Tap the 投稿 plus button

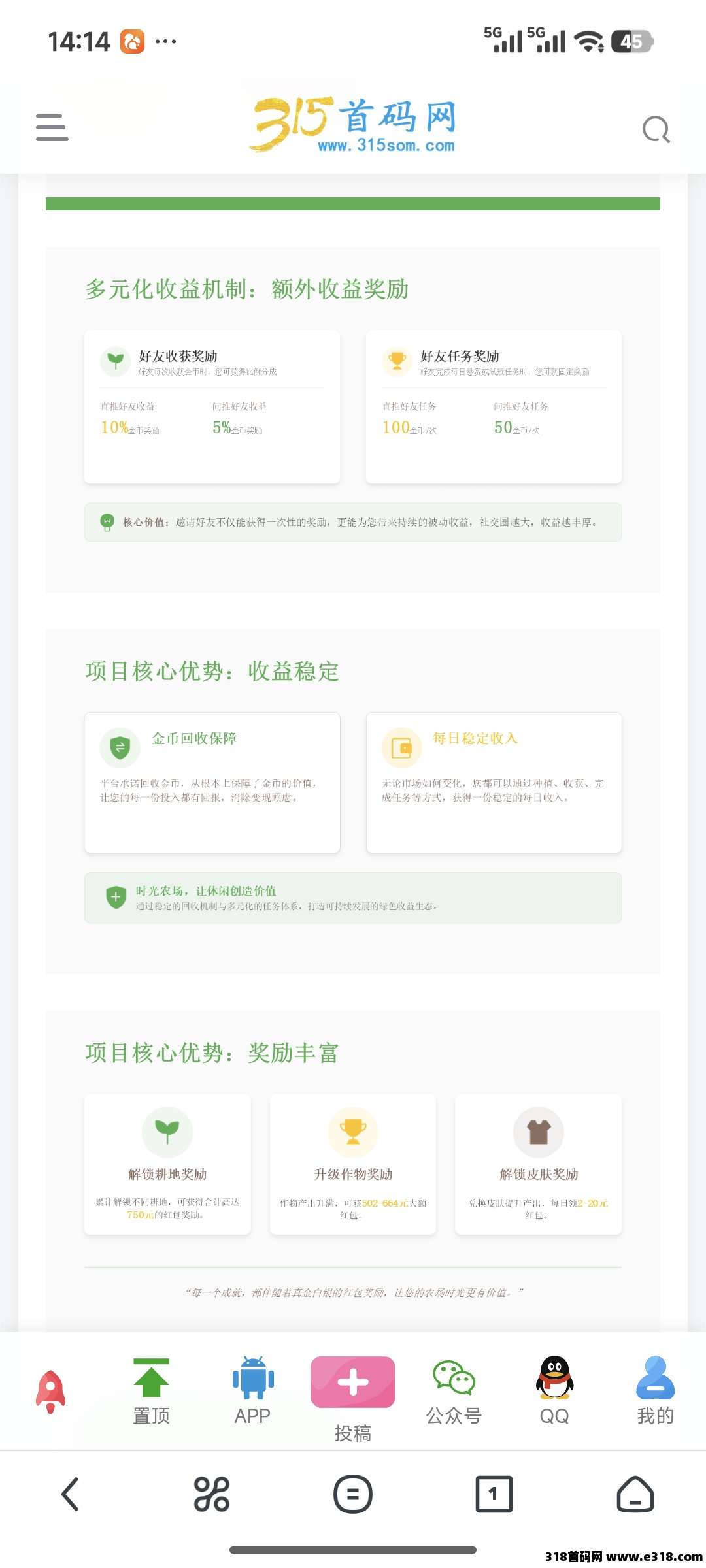point(353,1382)
